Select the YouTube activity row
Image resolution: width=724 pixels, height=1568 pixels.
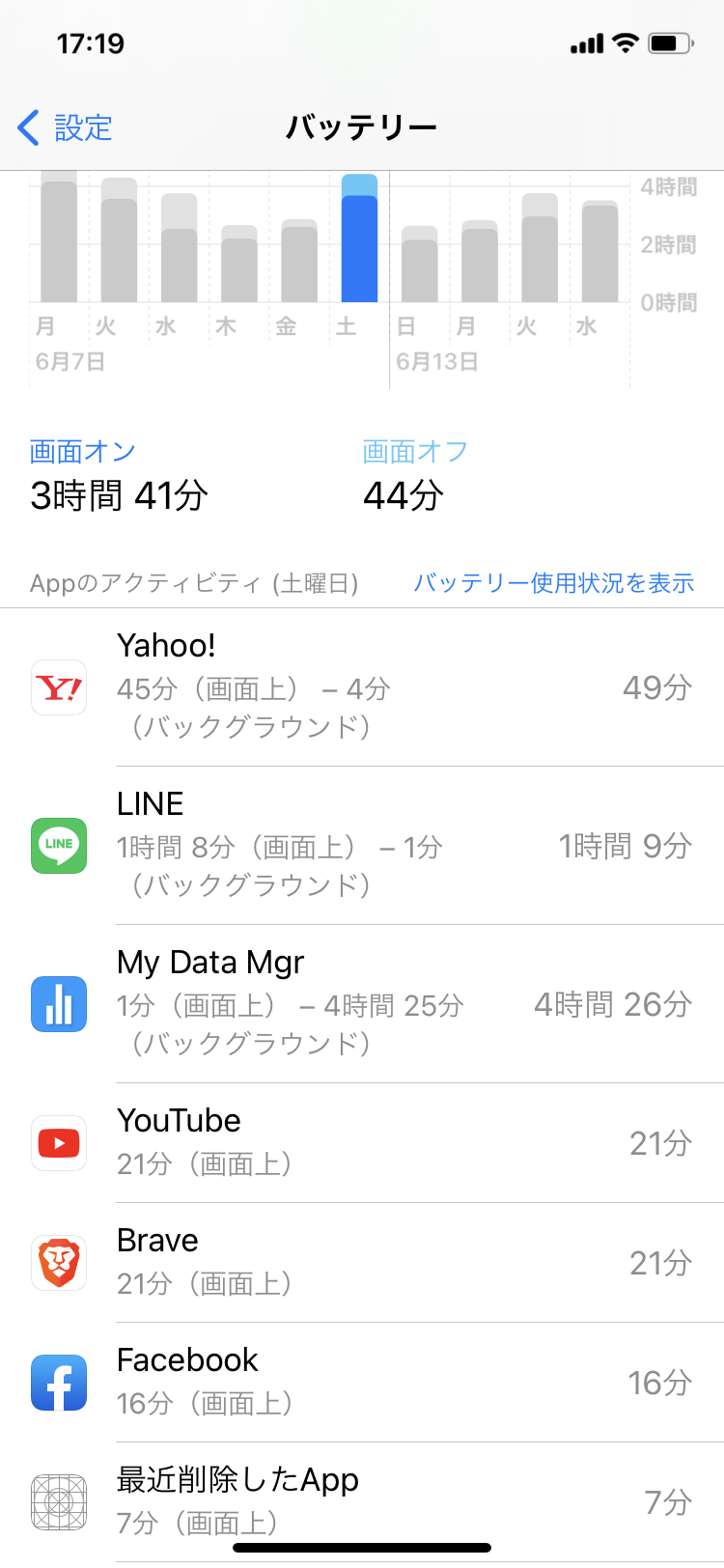pos(362,1143)
